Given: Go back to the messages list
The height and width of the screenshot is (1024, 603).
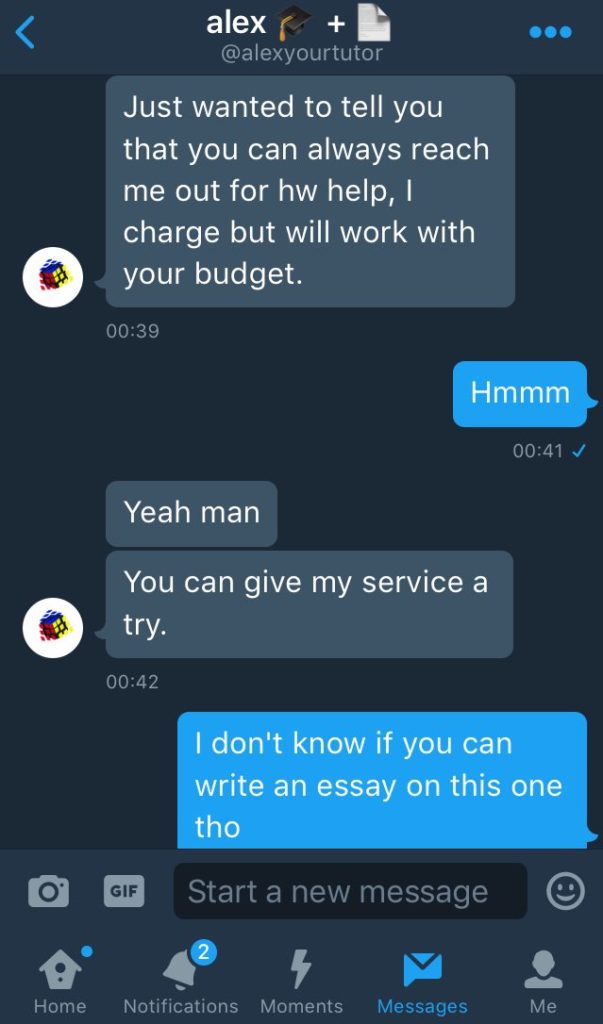Looking at the screenshot, I should coord(25,33).
